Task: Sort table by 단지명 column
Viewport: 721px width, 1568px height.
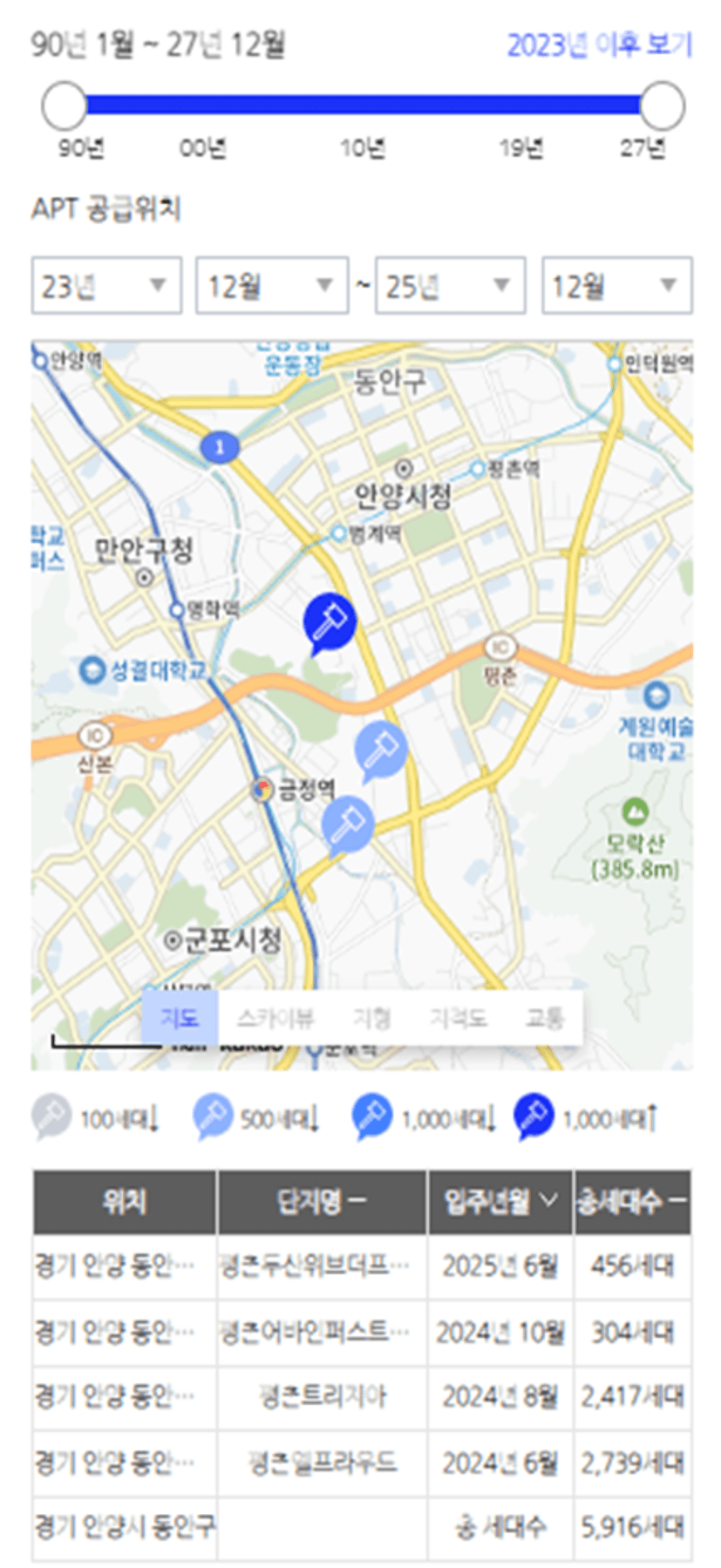Action: tap(323, 1202)
